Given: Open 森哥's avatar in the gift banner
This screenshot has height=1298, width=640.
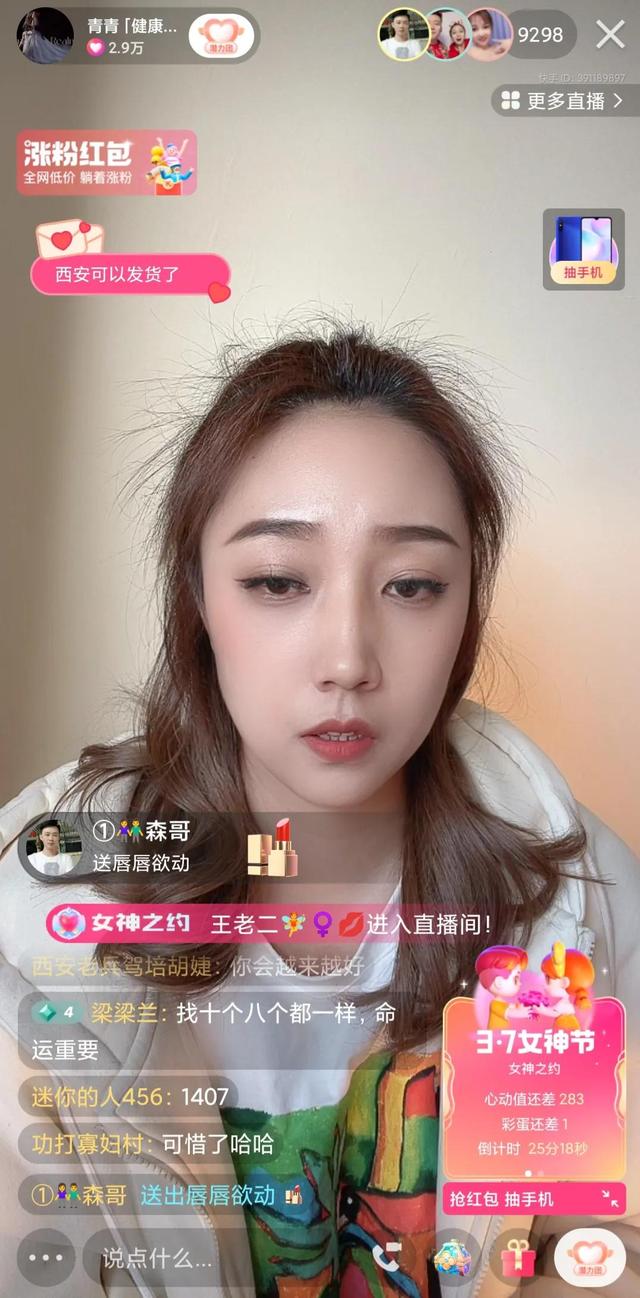Looking at the screenshot, I should point(53,847).
